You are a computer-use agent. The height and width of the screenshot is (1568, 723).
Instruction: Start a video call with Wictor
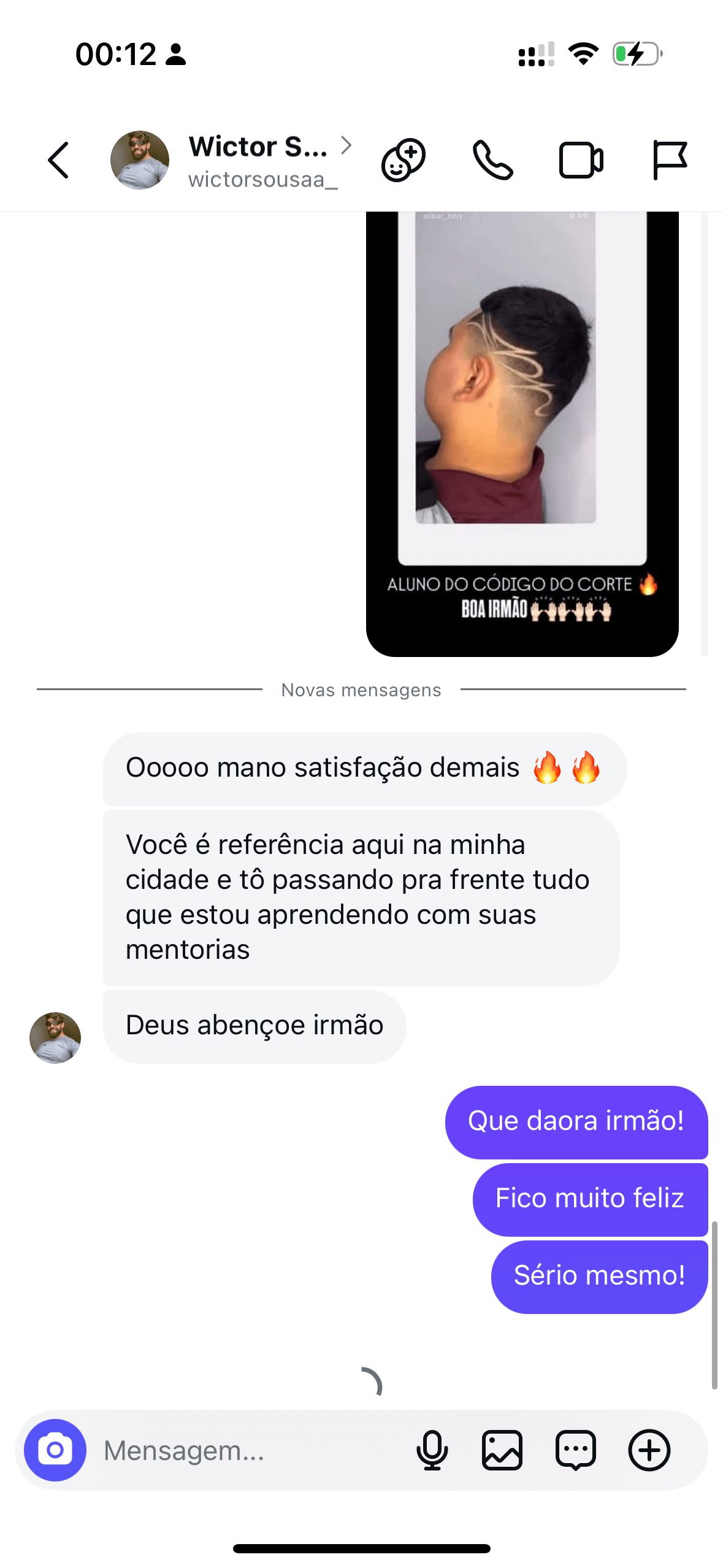pyautogui.click(x=581, y=160)
